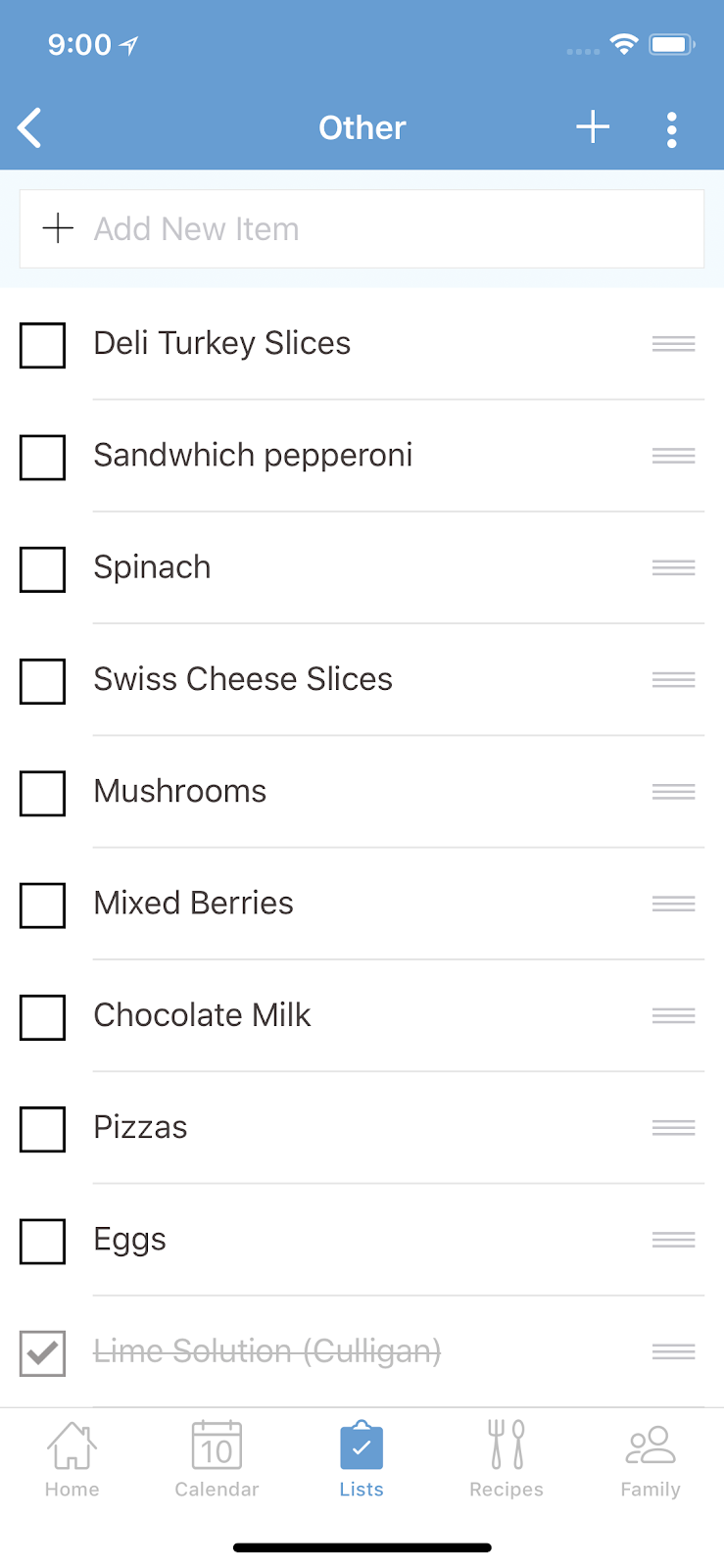Open the Family tab
724x1568 pixels.
651,1459
